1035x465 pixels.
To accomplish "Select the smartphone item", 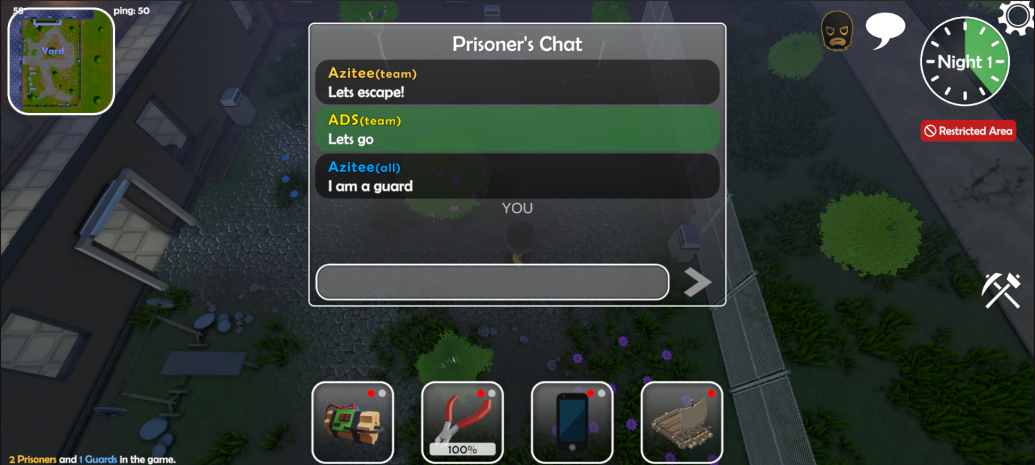I will point(572,422).
